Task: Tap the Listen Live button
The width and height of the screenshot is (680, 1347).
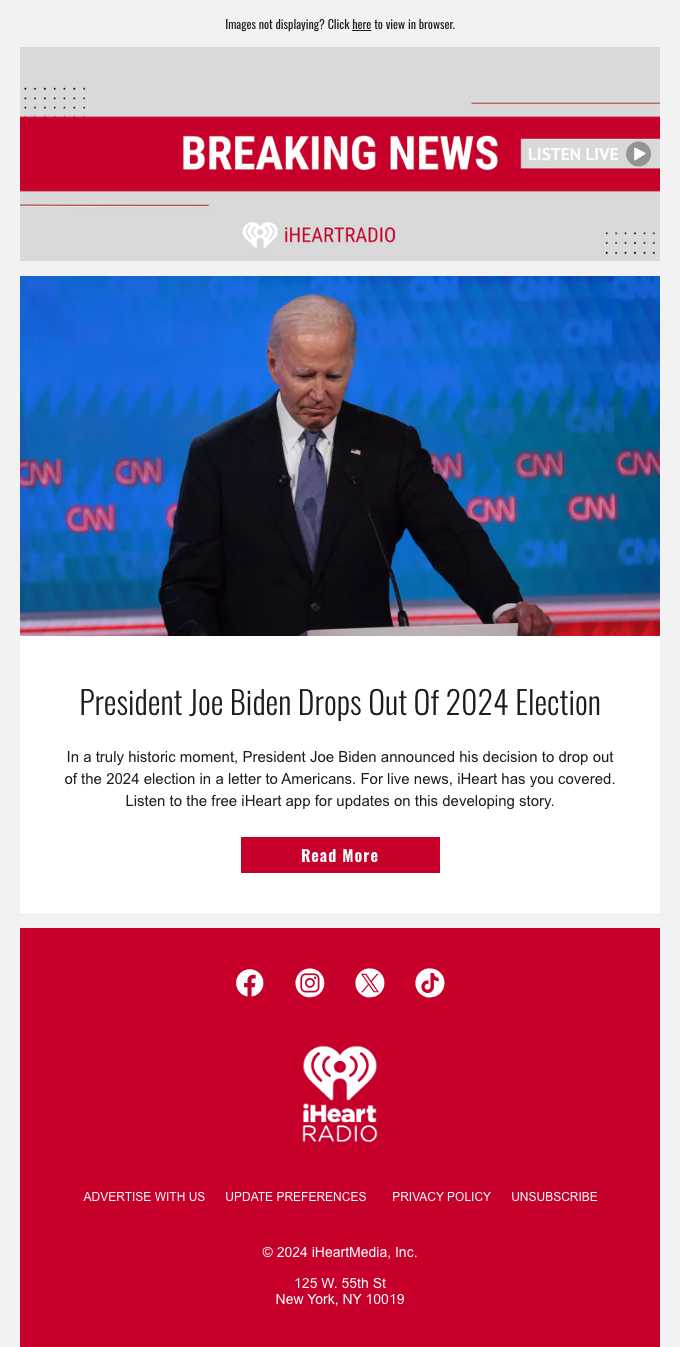Action: click(x=589, y=154)
